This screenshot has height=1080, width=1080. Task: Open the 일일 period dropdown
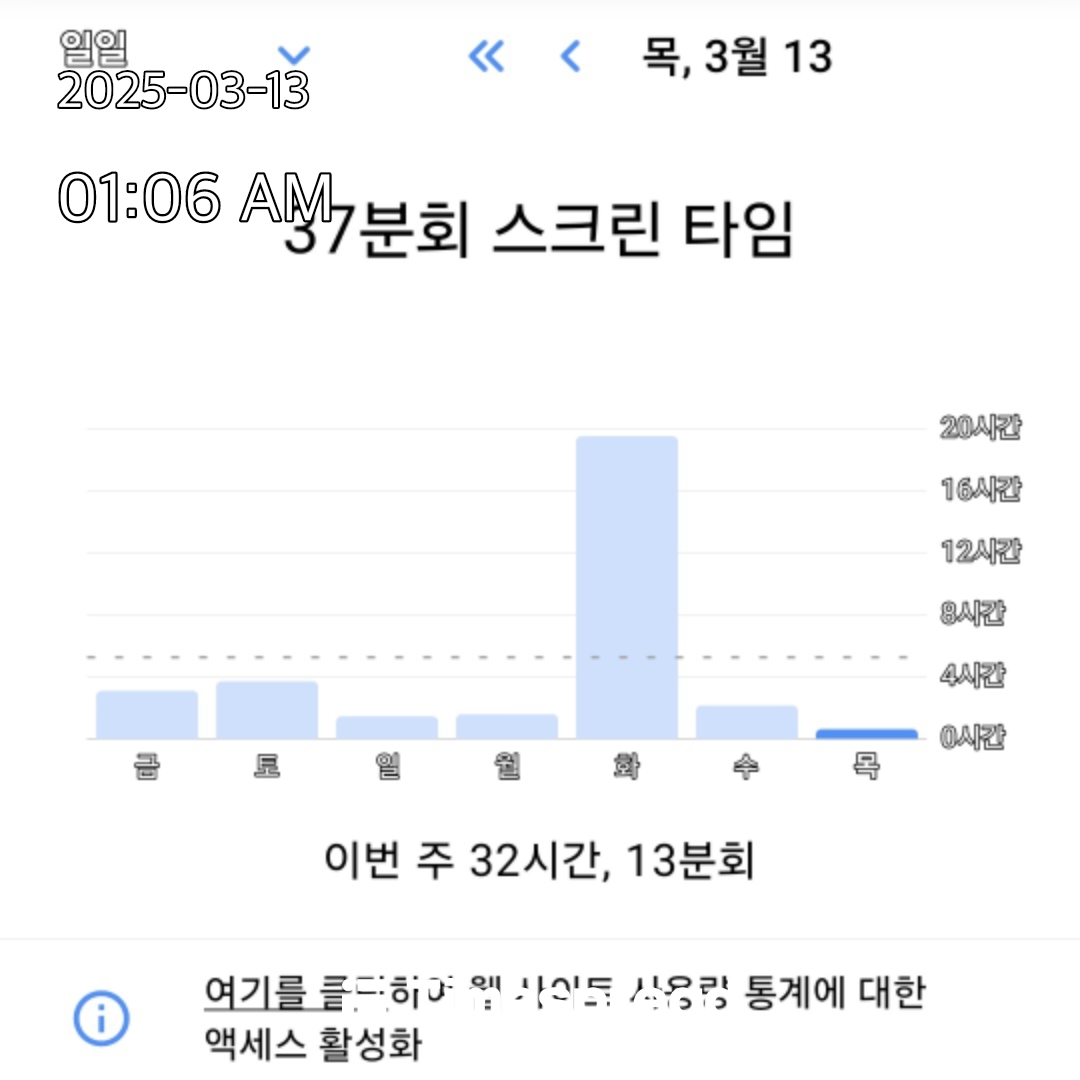pos(293,55)
